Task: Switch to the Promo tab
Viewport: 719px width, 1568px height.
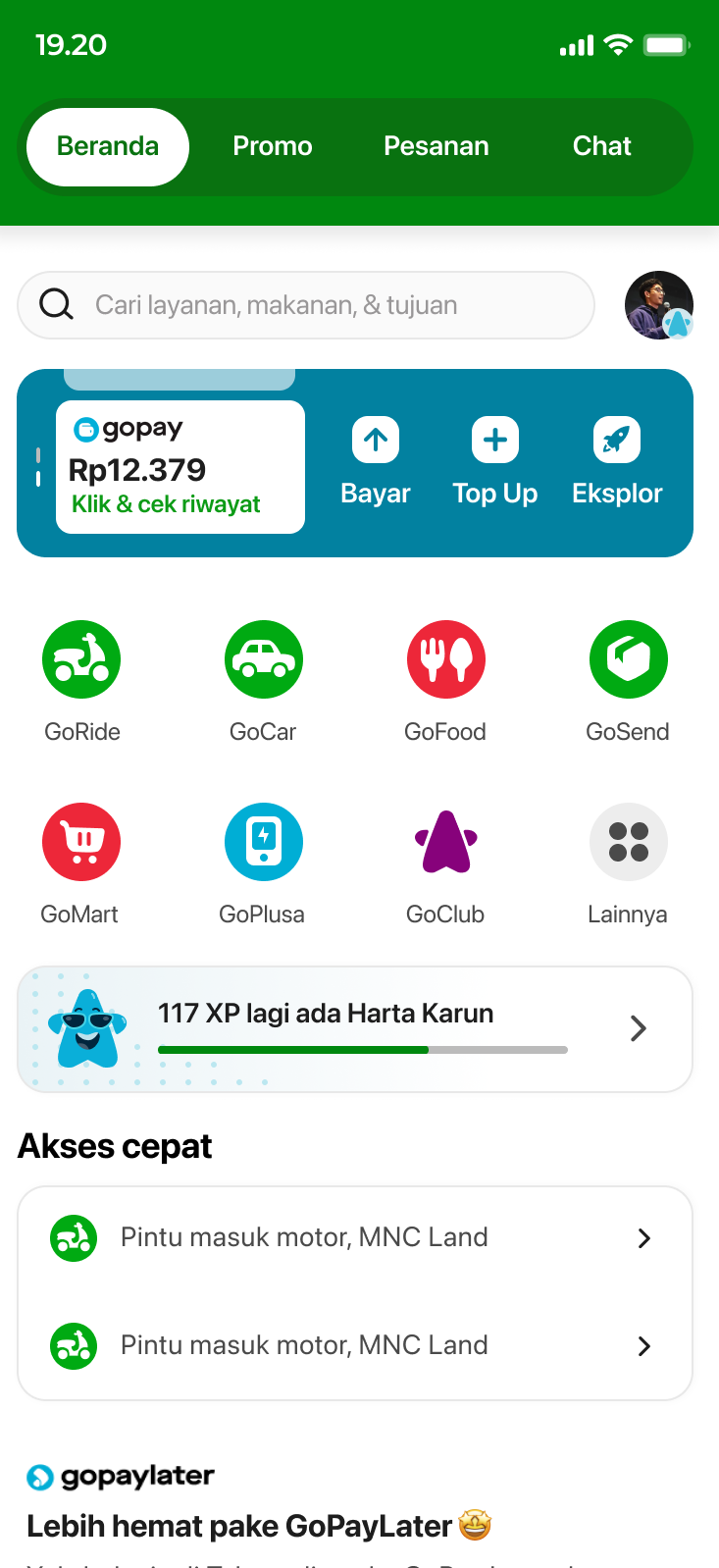Action: click(272, 146)
